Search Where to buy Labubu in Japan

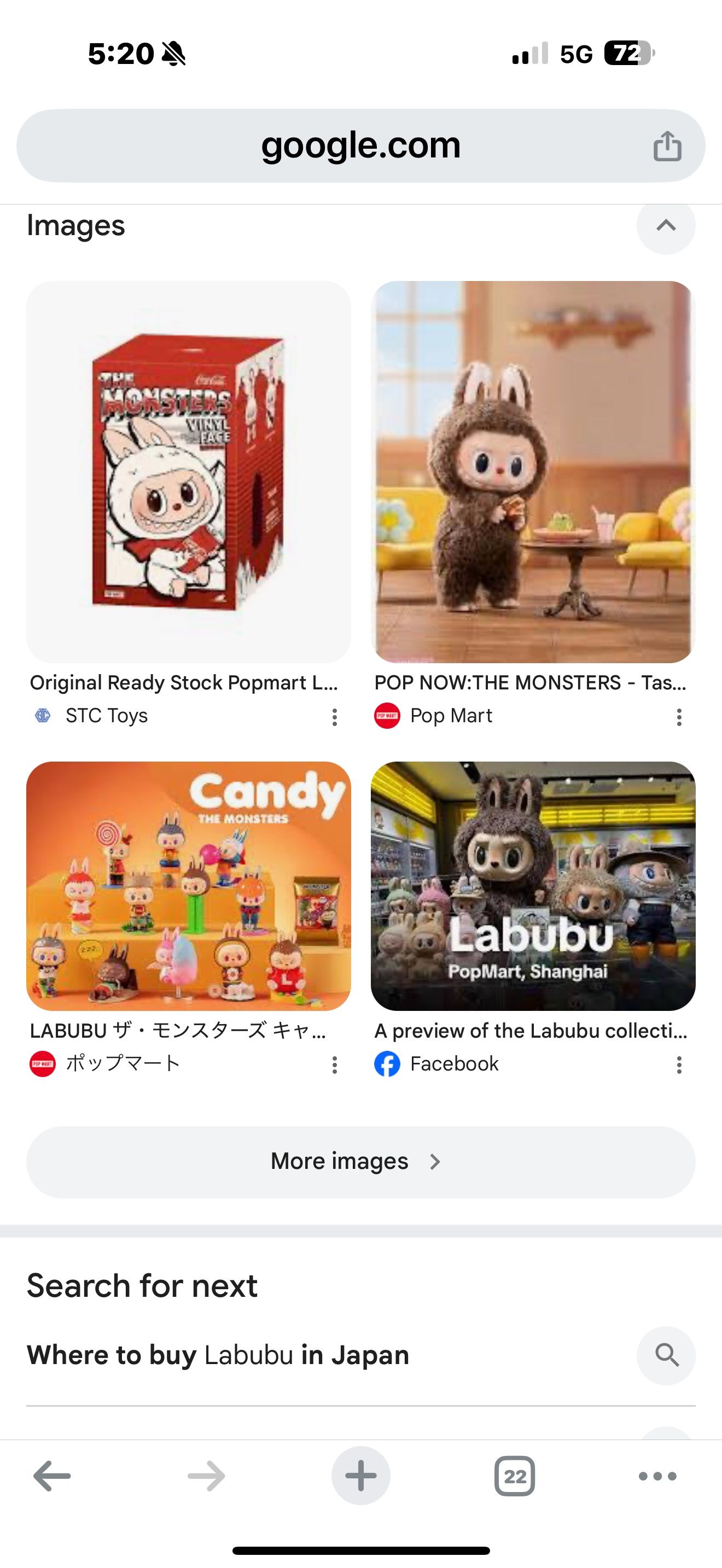coord(665,1355)
